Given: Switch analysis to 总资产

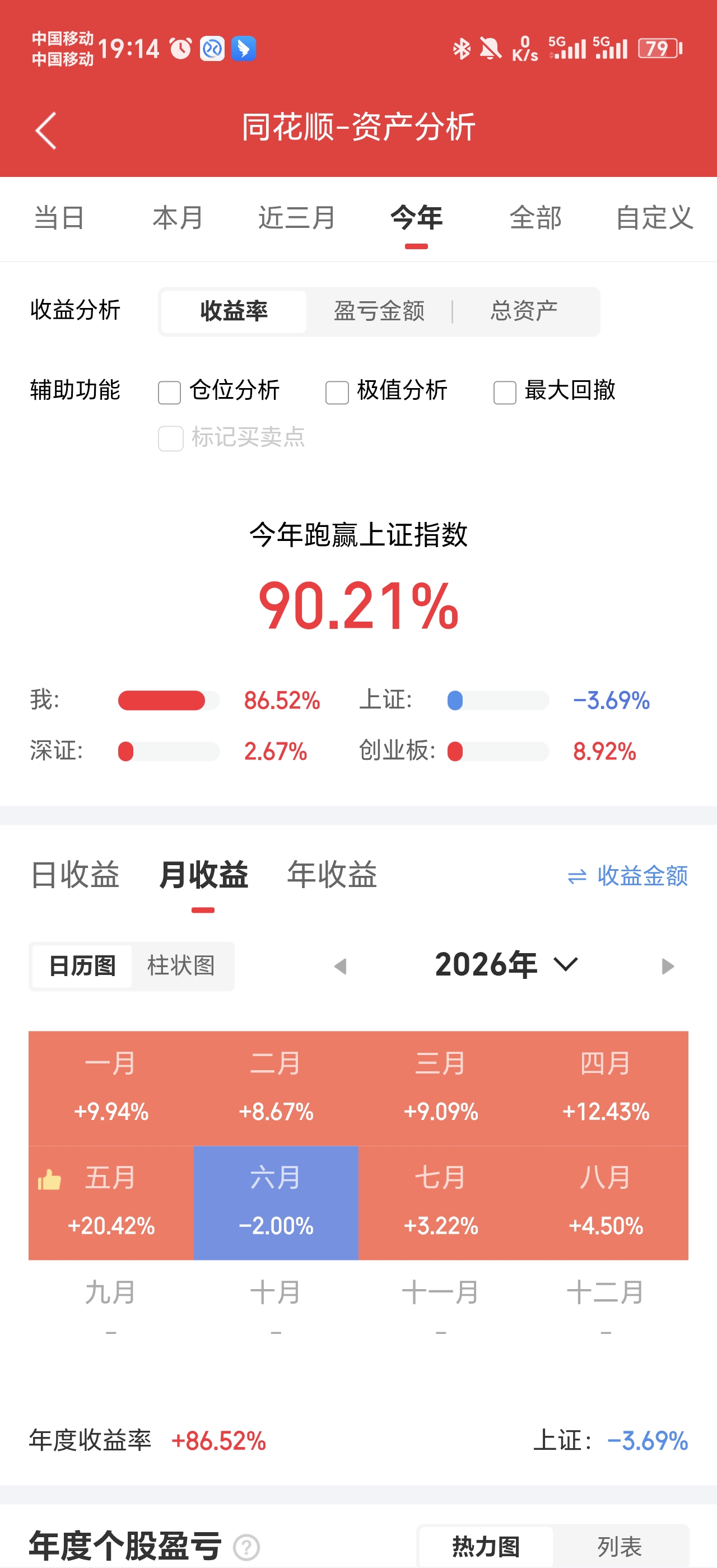Looking at the screenshot, I should pos(524,311).
